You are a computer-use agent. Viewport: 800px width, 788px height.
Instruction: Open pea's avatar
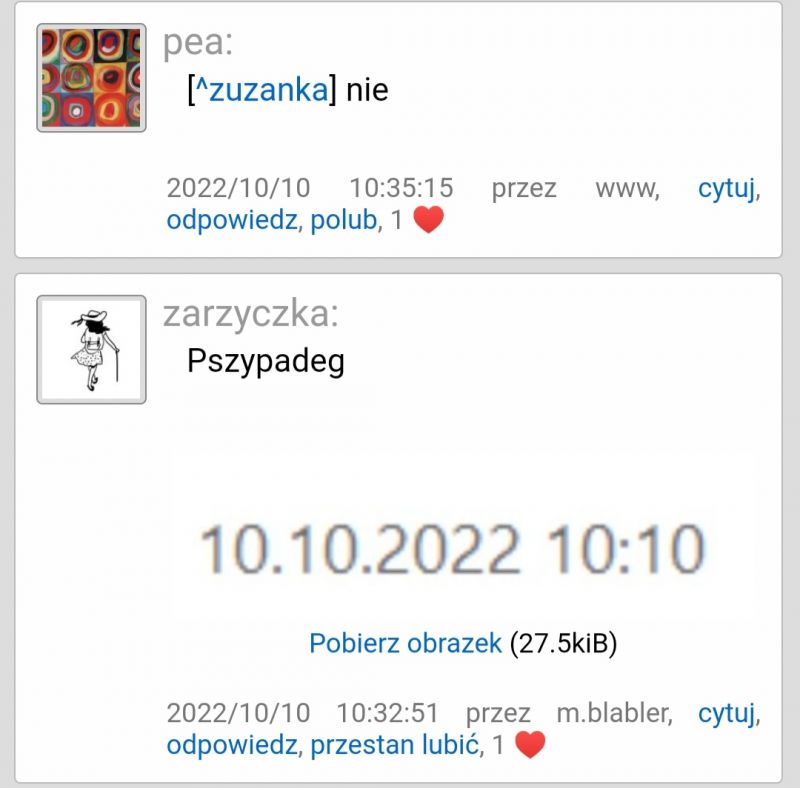pos(91,78)
